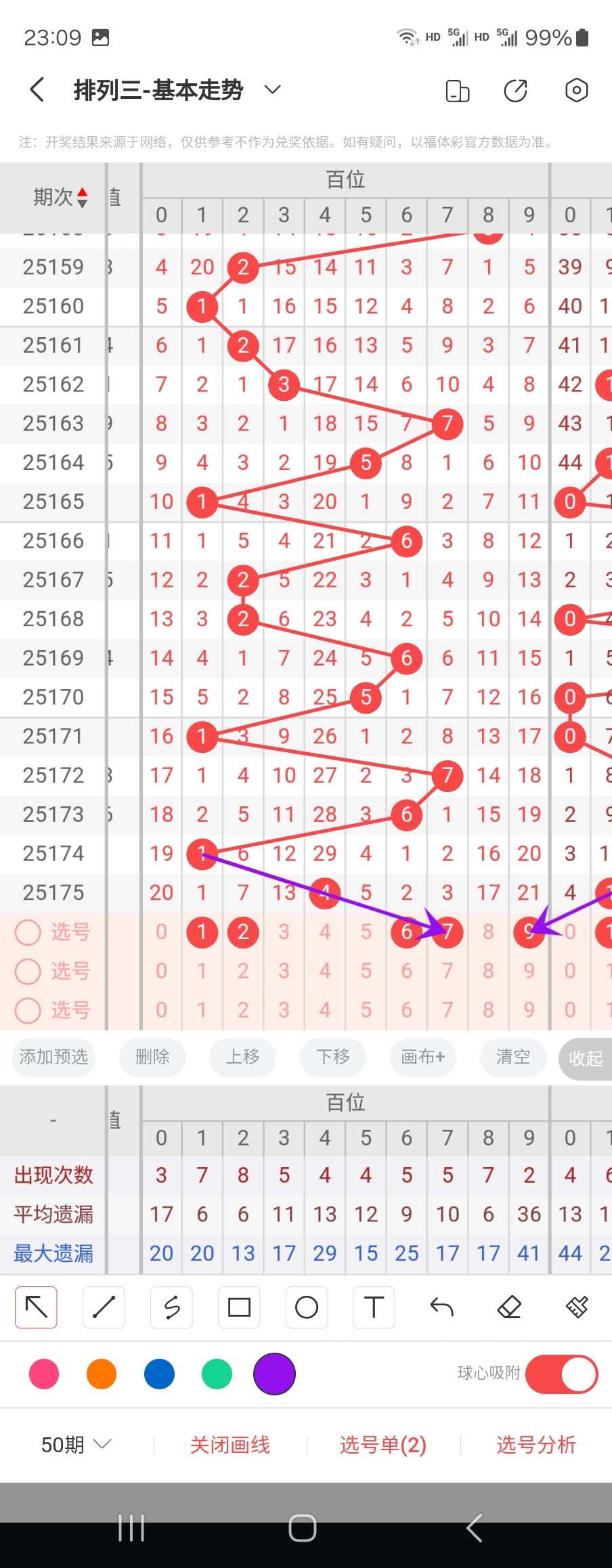Tap 添加预选 button
The image size is (612, 1568).
click(53, 1057)
